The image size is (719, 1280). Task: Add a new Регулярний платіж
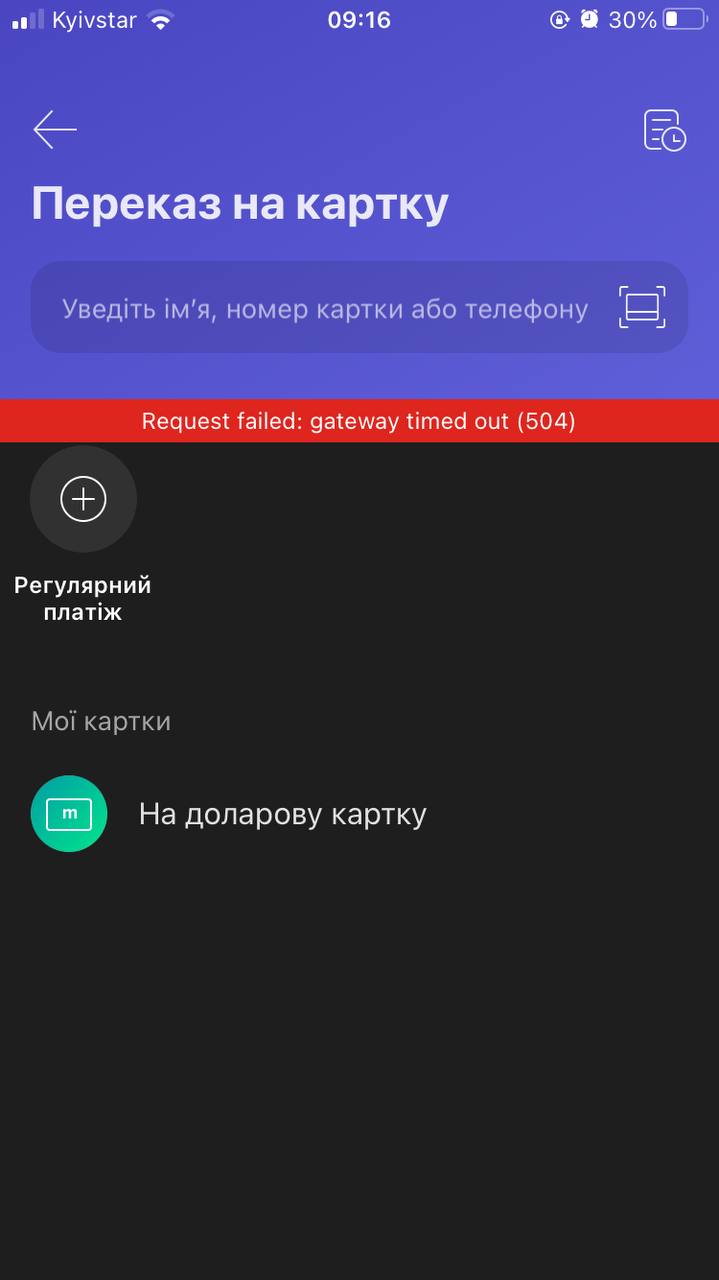pos(83,499)
